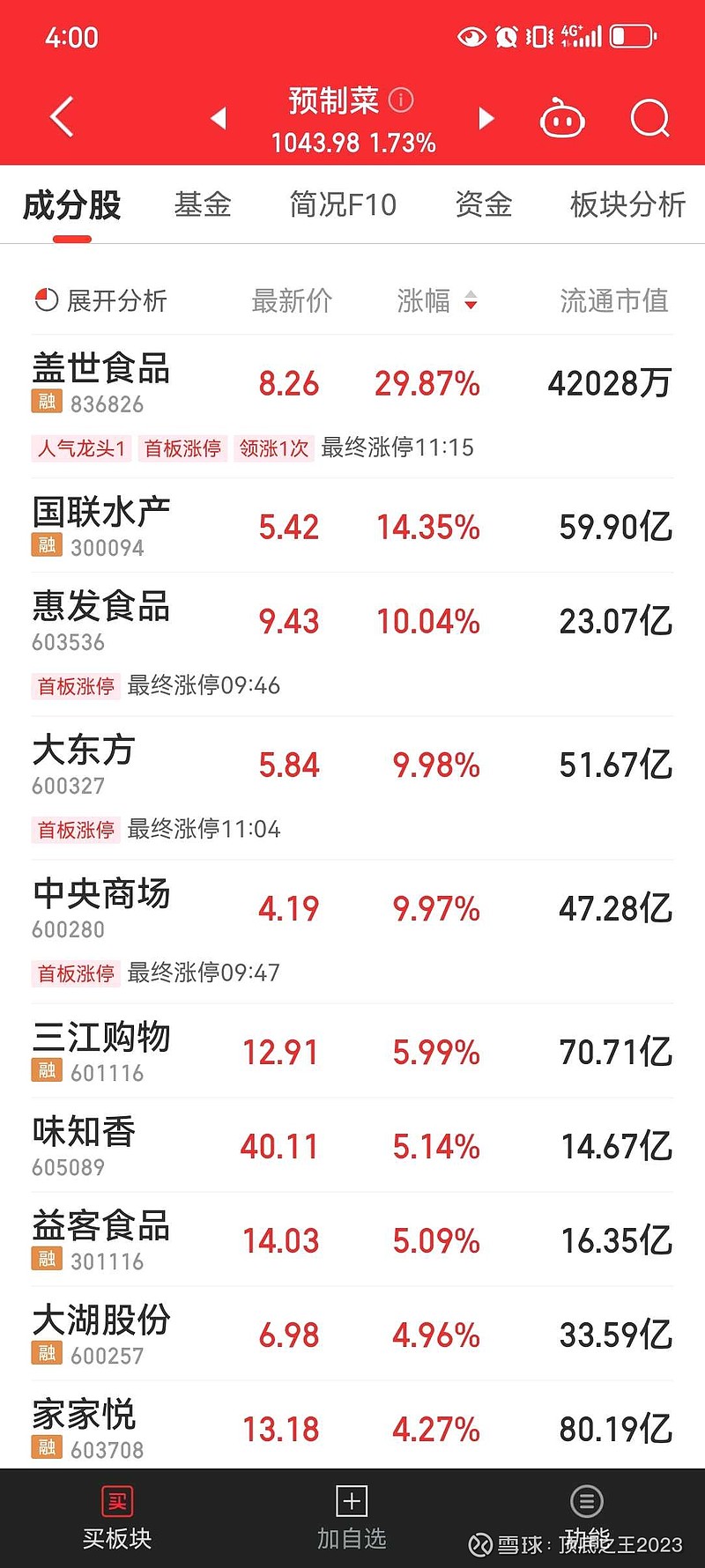Open the 味知香 stock row
705x1568 pixels.
[x=352, y=1145]
